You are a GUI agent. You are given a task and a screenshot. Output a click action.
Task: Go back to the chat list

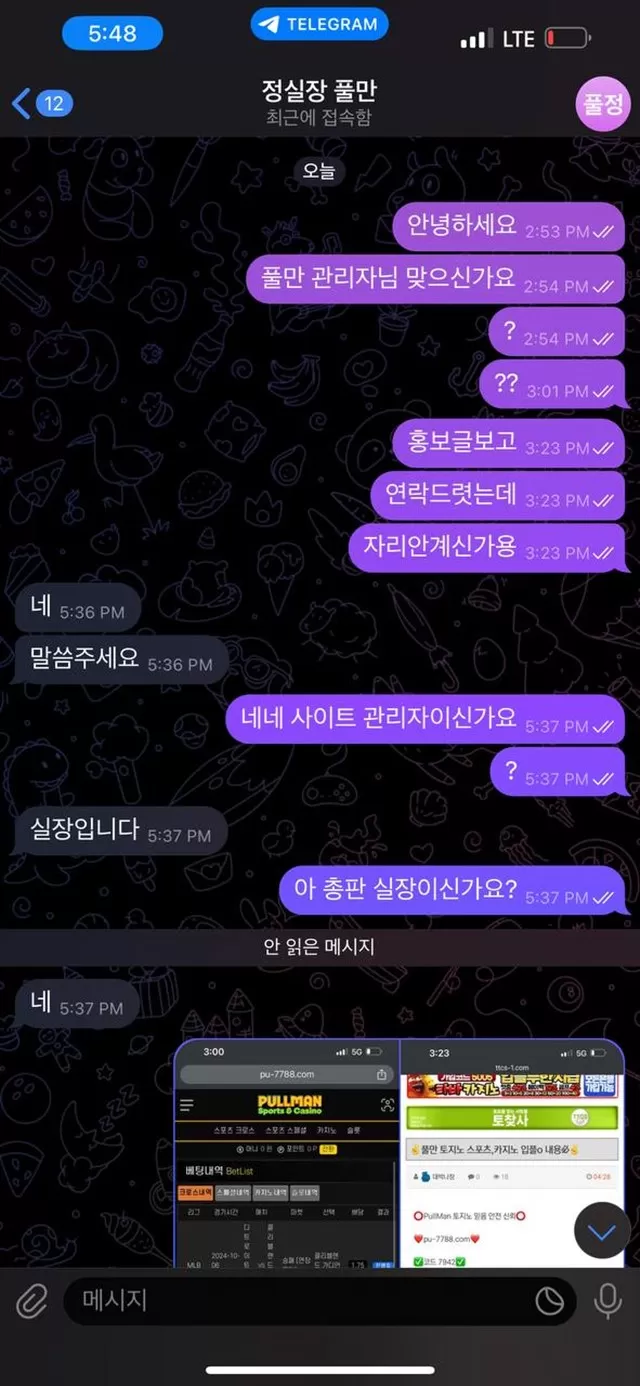point(40,103)
